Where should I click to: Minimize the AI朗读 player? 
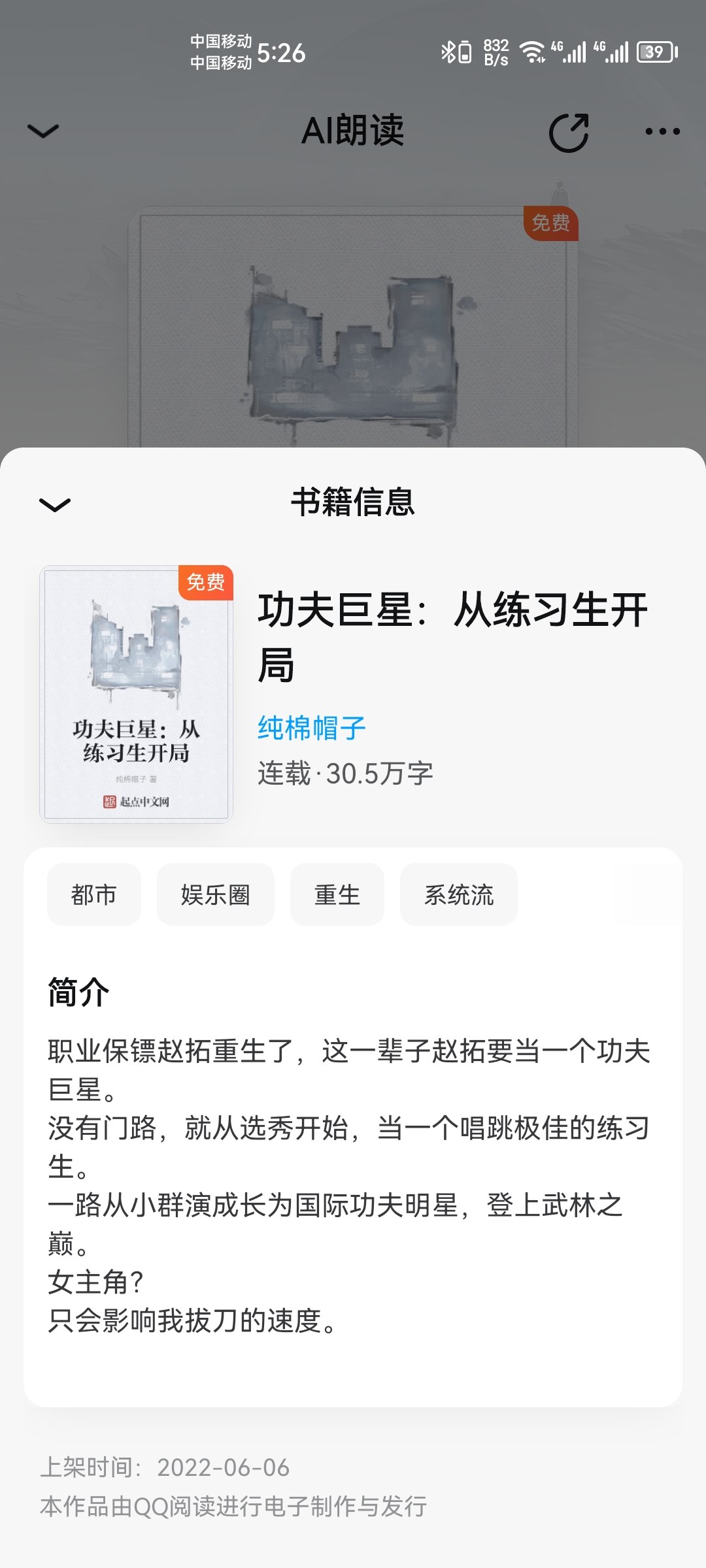(43, 131)
